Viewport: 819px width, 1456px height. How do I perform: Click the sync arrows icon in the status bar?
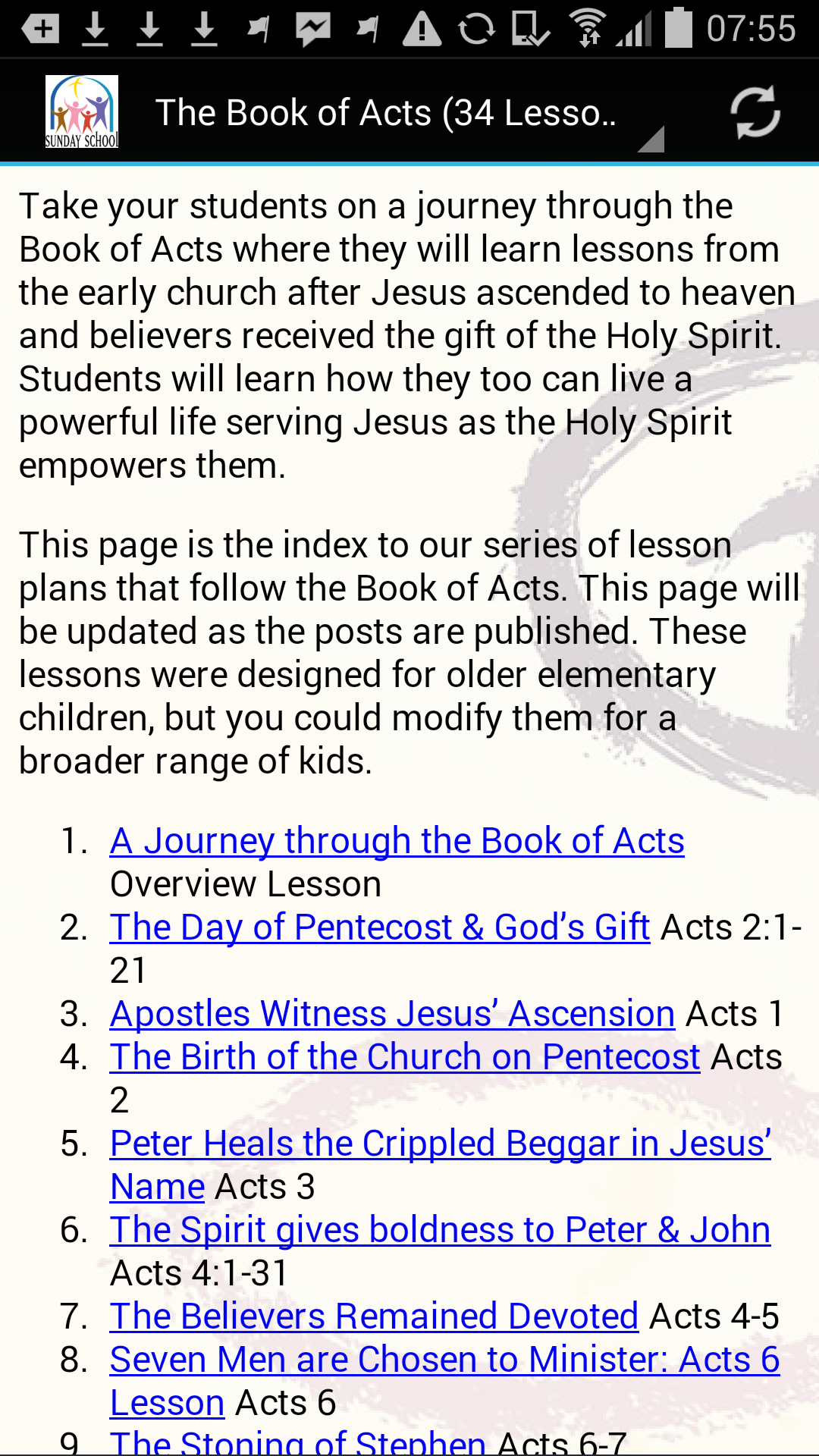pos(478,27)
